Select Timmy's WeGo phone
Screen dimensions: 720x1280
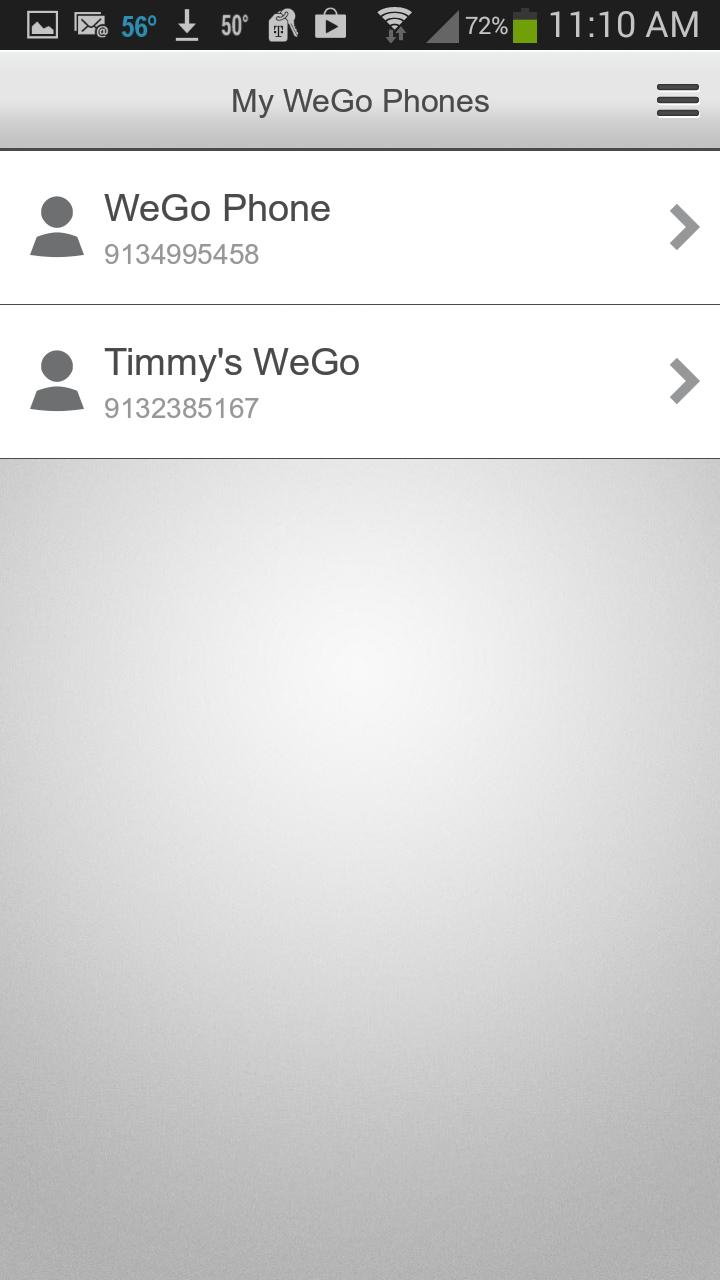pyautogui.click(x=360, y=382)
